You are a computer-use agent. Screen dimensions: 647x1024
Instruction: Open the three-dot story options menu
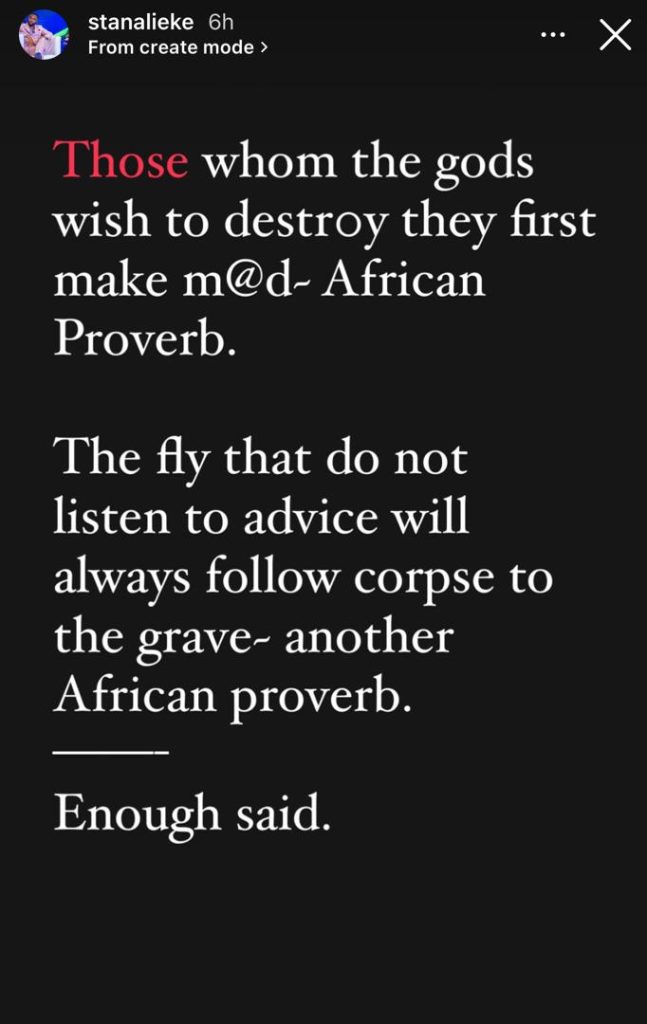(552, 35)
